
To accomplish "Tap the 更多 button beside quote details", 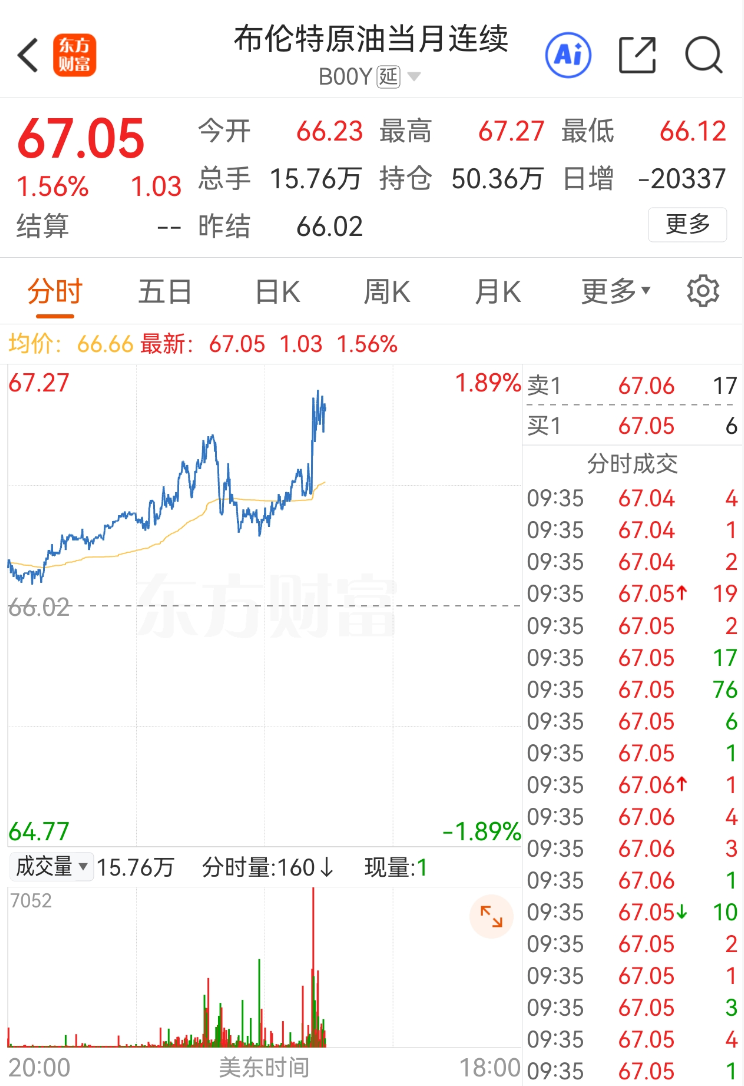I will pyautogui.click(x=687, y=224).
